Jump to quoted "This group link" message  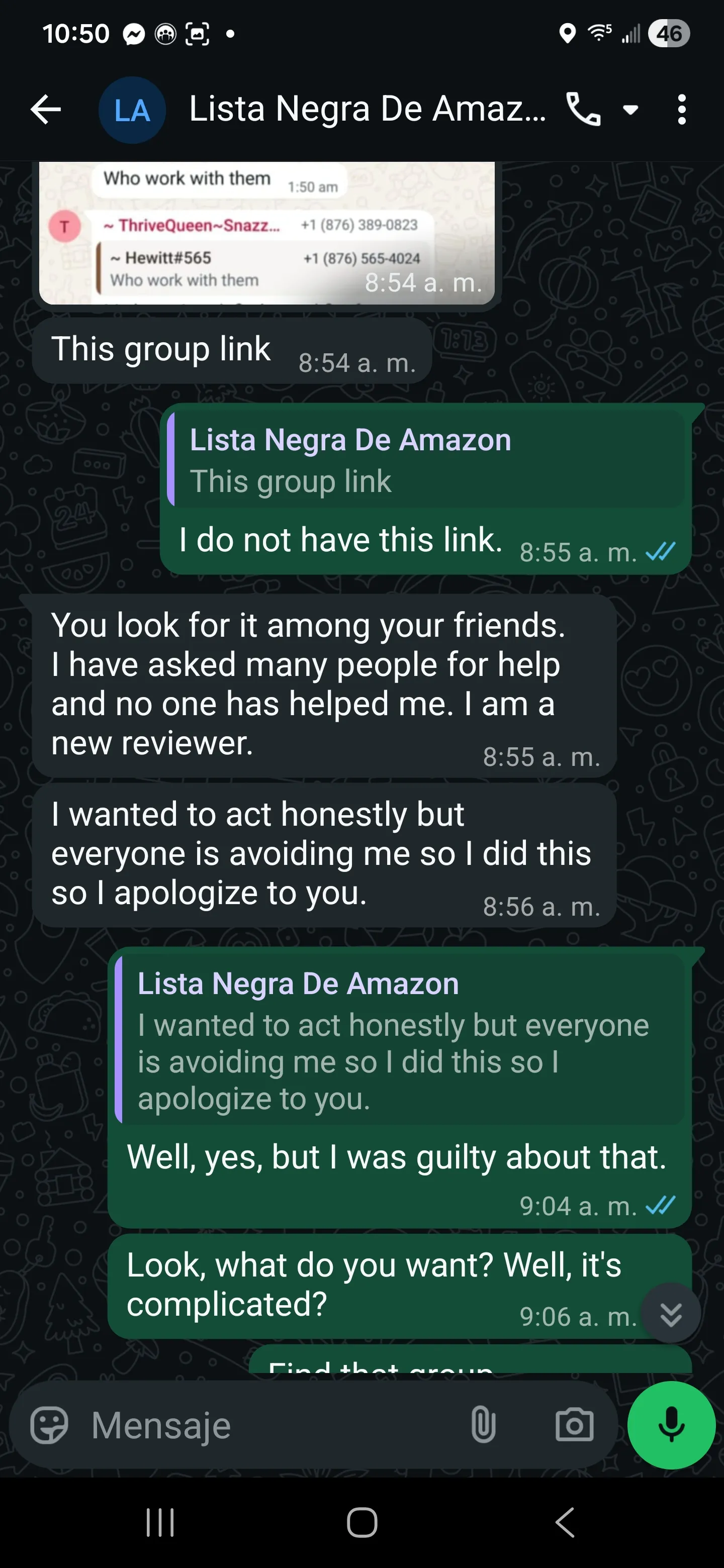426,460
